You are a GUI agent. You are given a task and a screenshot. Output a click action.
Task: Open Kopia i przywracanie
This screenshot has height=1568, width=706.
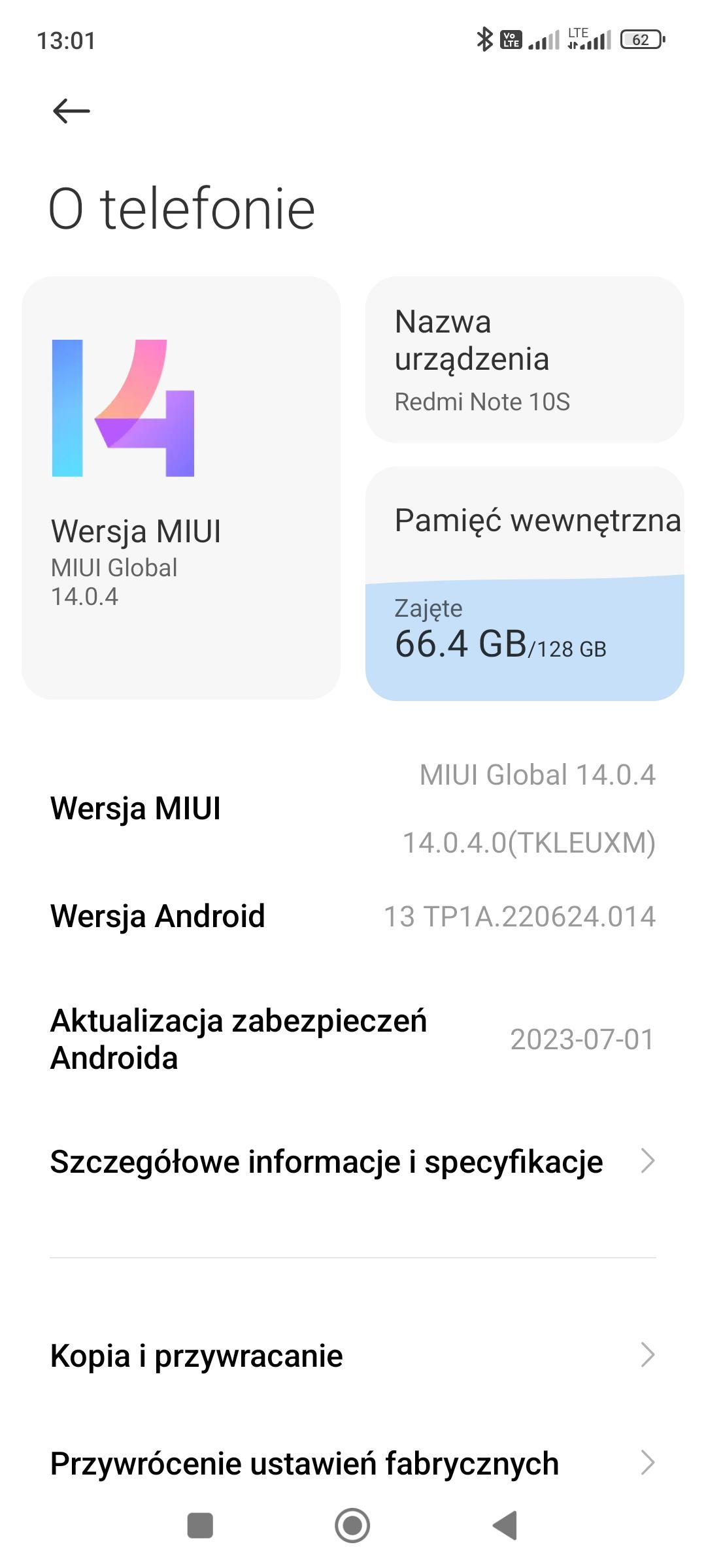pos(353,1355)
